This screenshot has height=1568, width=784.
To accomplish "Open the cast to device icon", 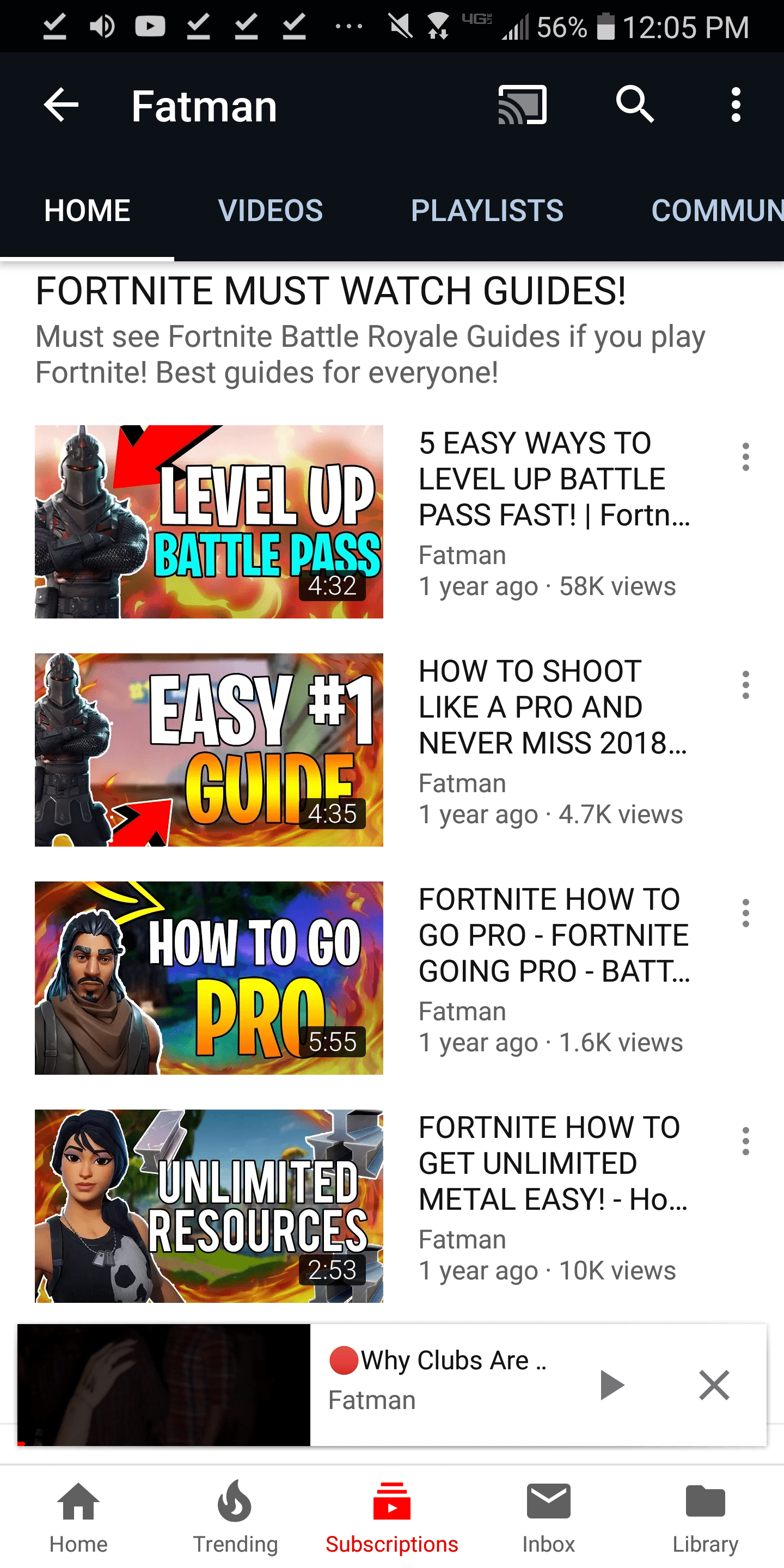I will click(522, 105).
